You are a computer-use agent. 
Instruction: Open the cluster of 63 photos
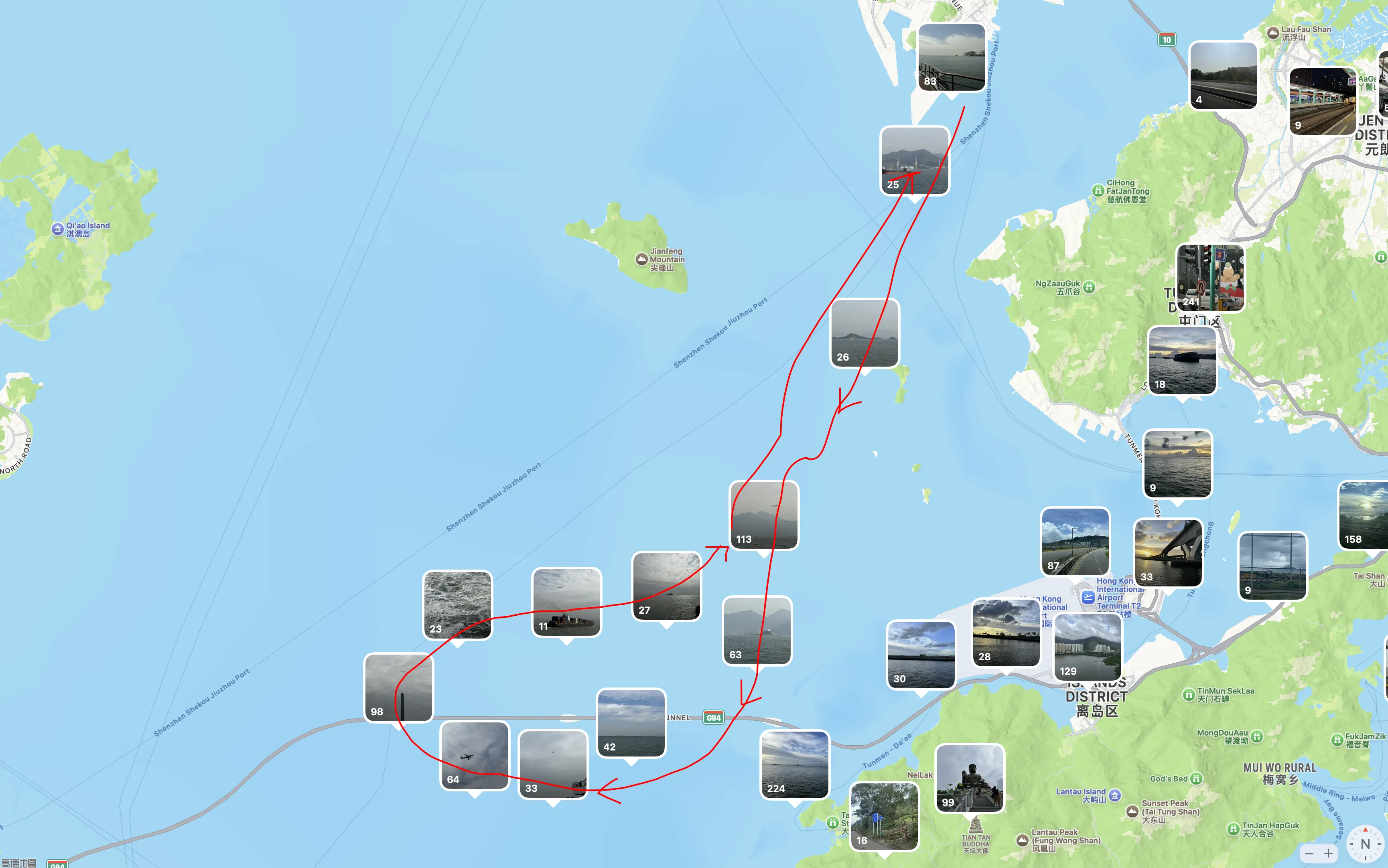[x=757, y=630]
